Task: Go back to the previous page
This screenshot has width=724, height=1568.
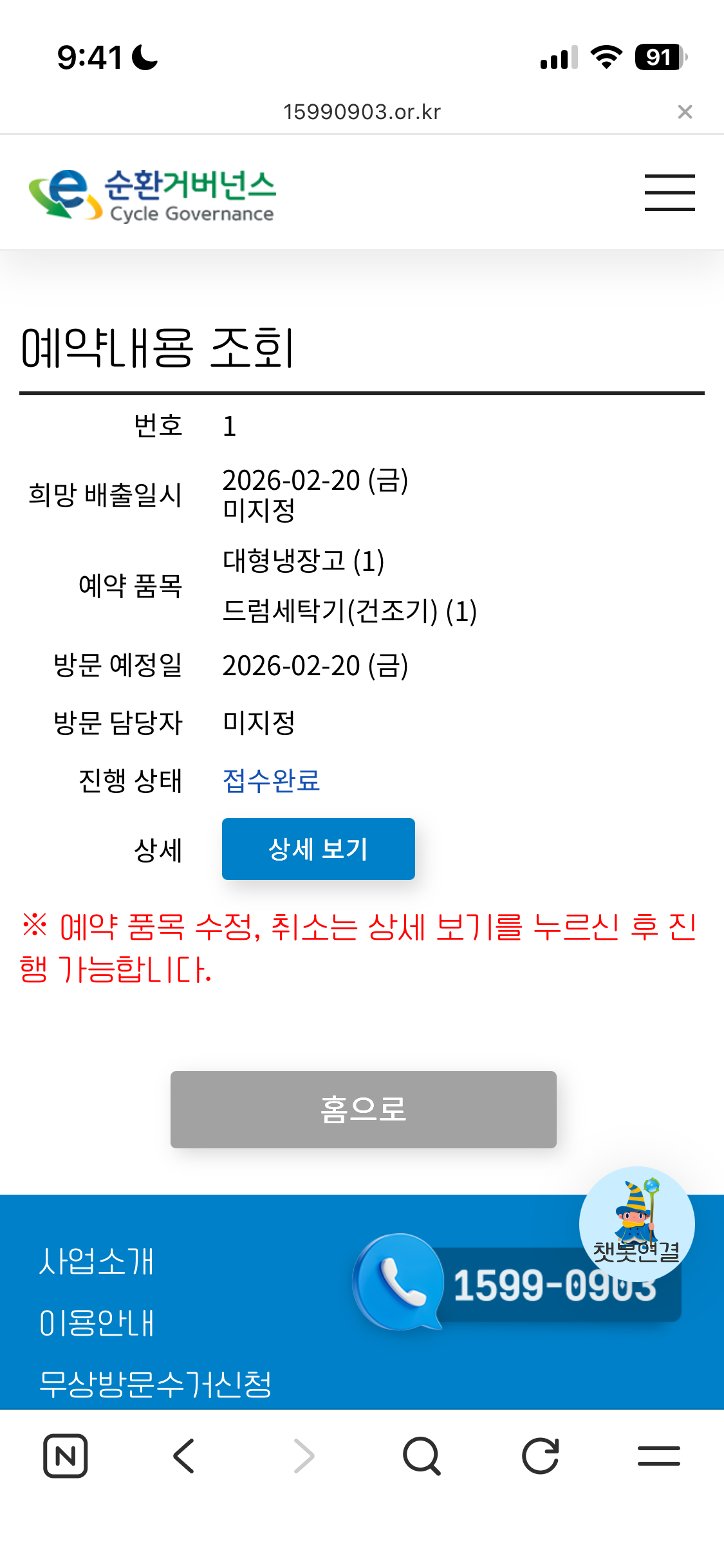Action: (184, 1455)
